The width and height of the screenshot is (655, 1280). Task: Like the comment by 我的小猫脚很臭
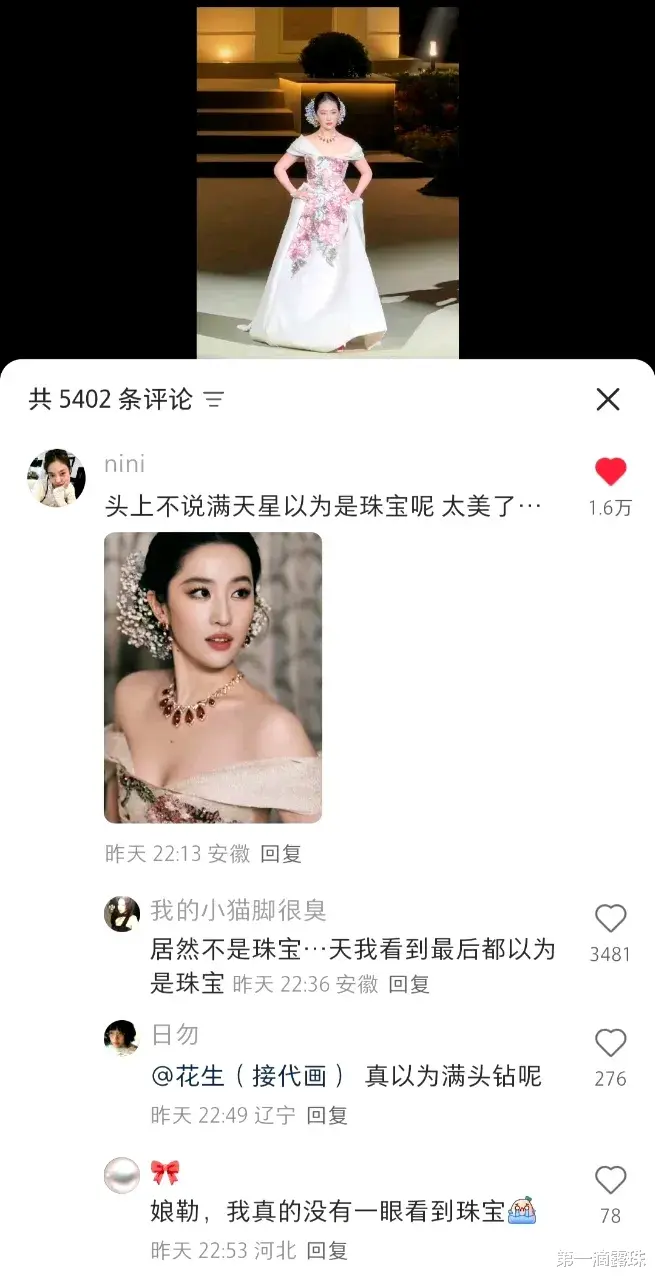tap(610, 919)
